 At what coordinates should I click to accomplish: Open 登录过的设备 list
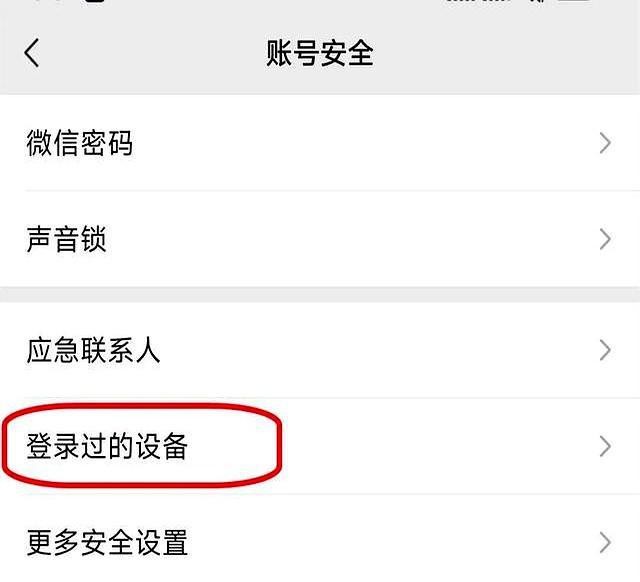pyautogui.click(x=320, y=447)
